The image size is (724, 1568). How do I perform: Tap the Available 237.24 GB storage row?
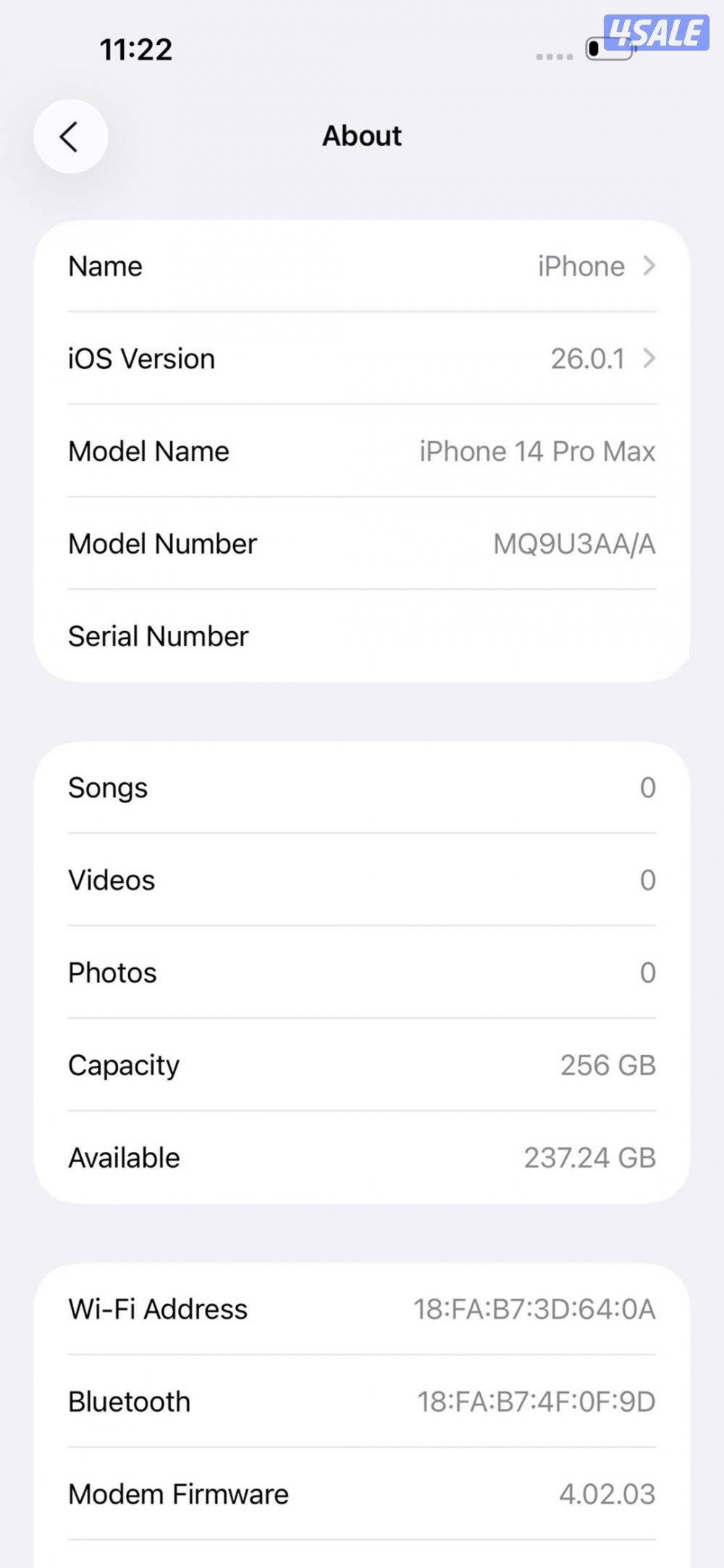362,1158
